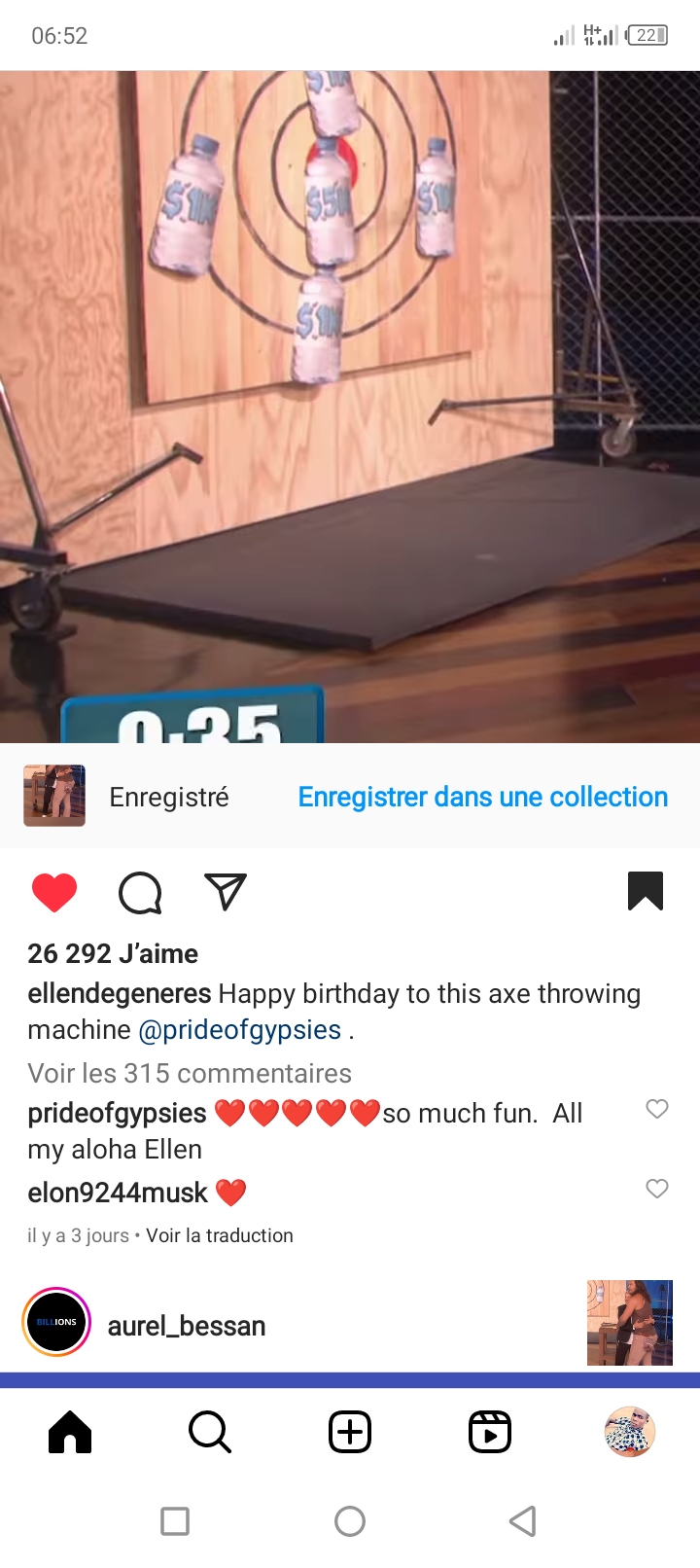Open recent apps using square button
This screenshot has height=1568, width=700.
[175, 1520]
